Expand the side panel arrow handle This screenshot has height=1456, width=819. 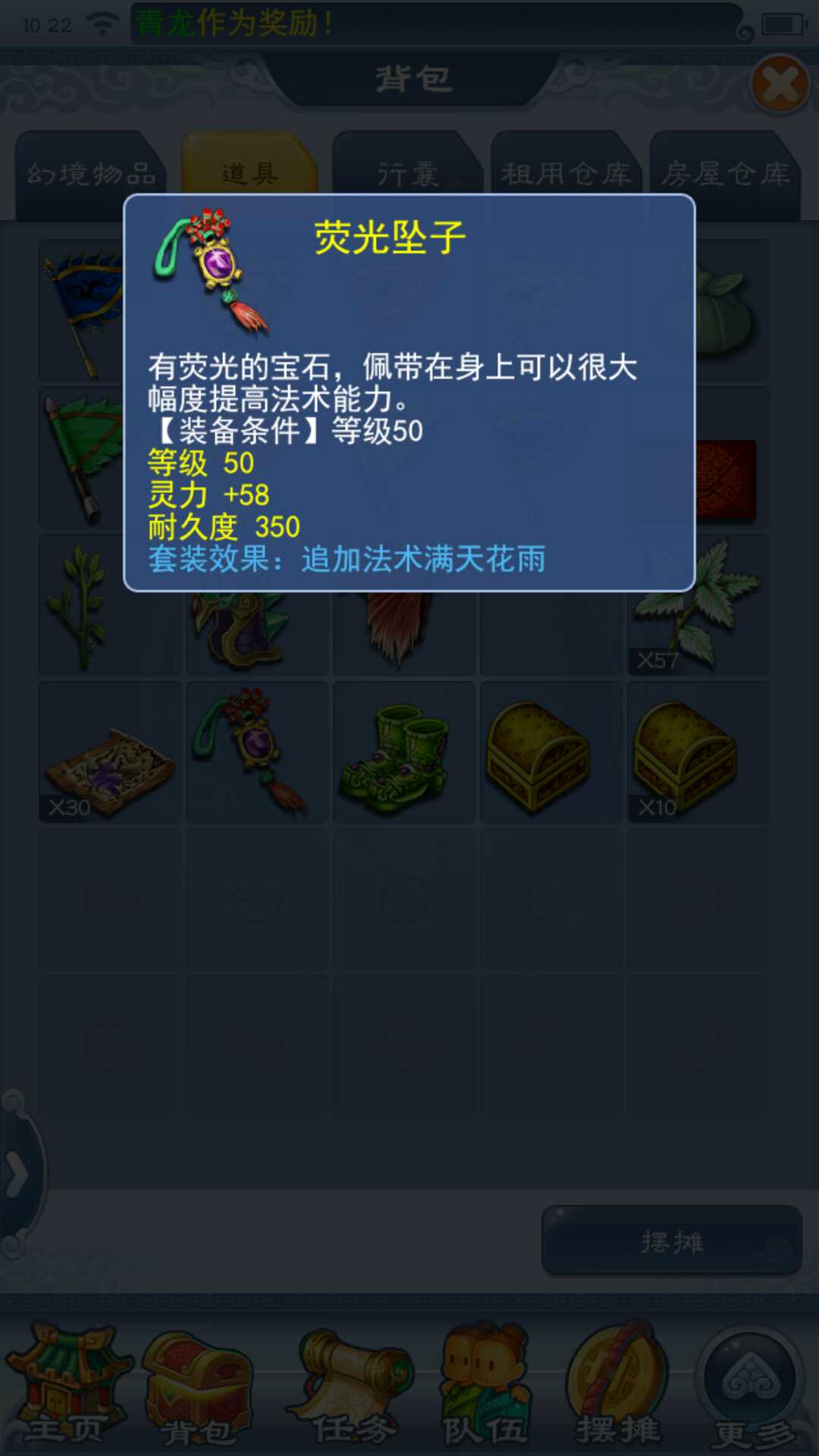[x=17, y=1175]
